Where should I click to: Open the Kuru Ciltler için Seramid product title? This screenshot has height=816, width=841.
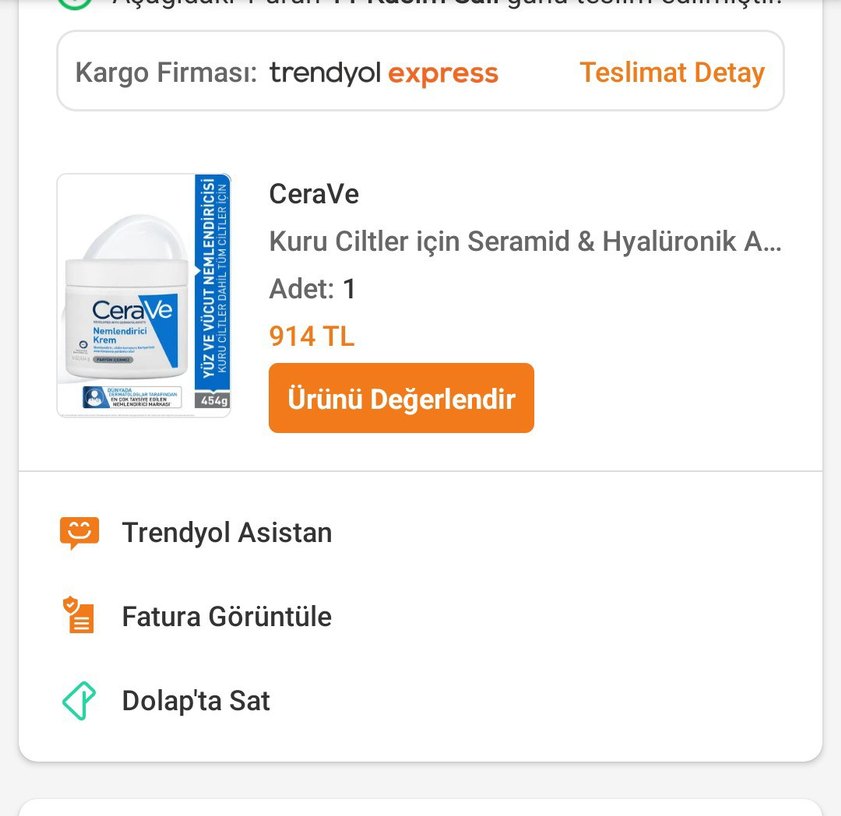click(x=525, y=241)
